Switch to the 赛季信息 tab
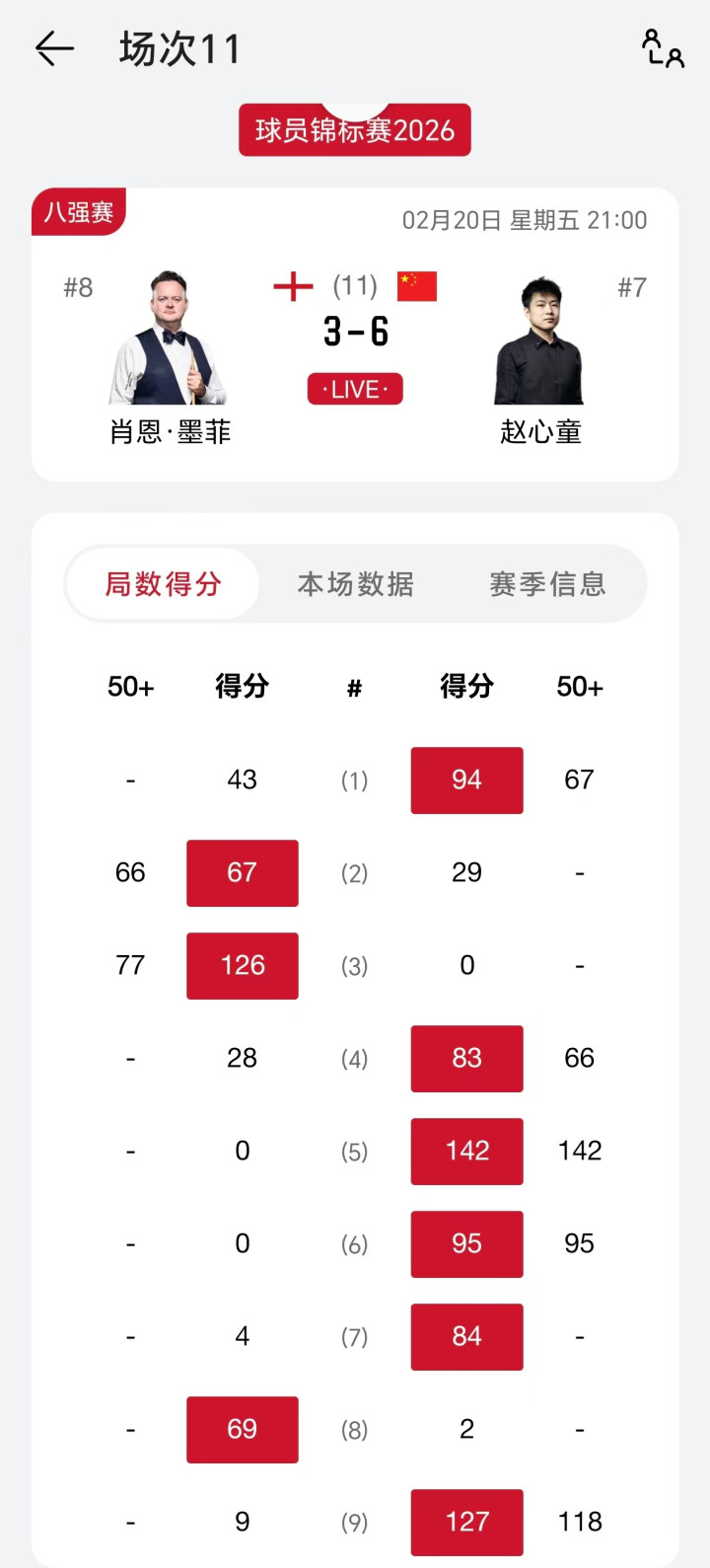Image resolution: width=710 pixels, height=1568 pixels. pos(547,584)
